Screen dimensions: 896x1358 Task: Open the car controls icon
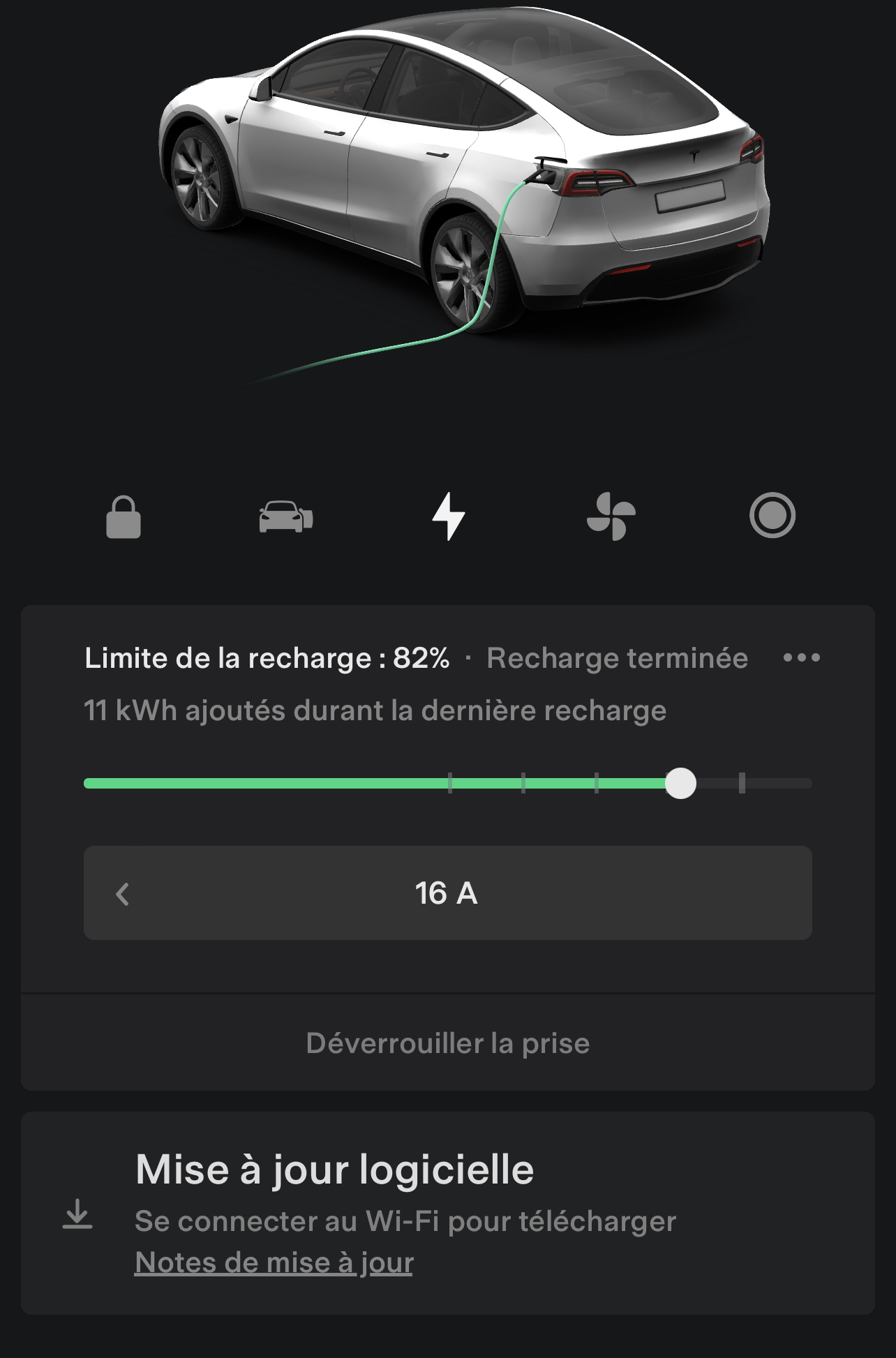[285, 517]
